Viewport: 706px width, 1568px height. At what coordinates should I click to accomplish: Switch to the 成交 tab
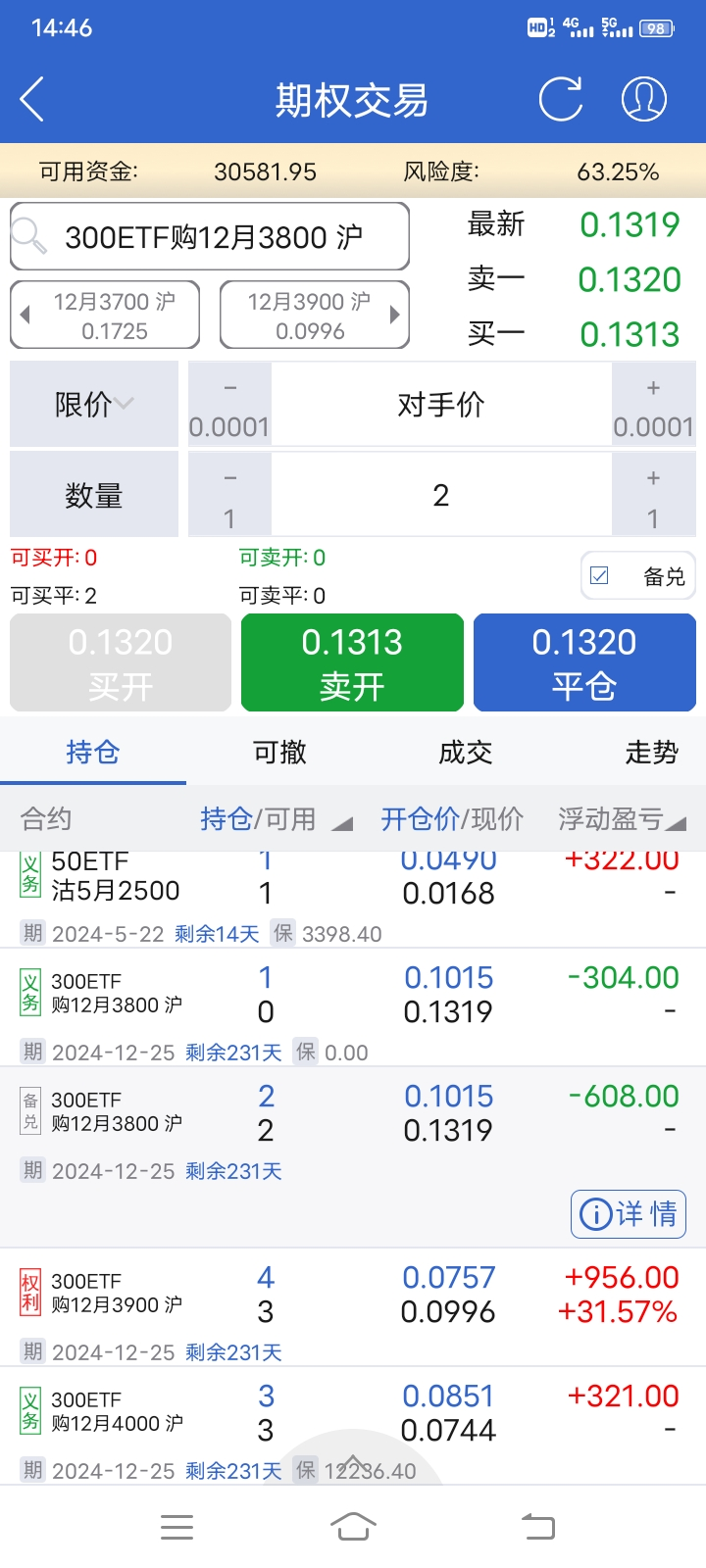(x=465, y=753)
